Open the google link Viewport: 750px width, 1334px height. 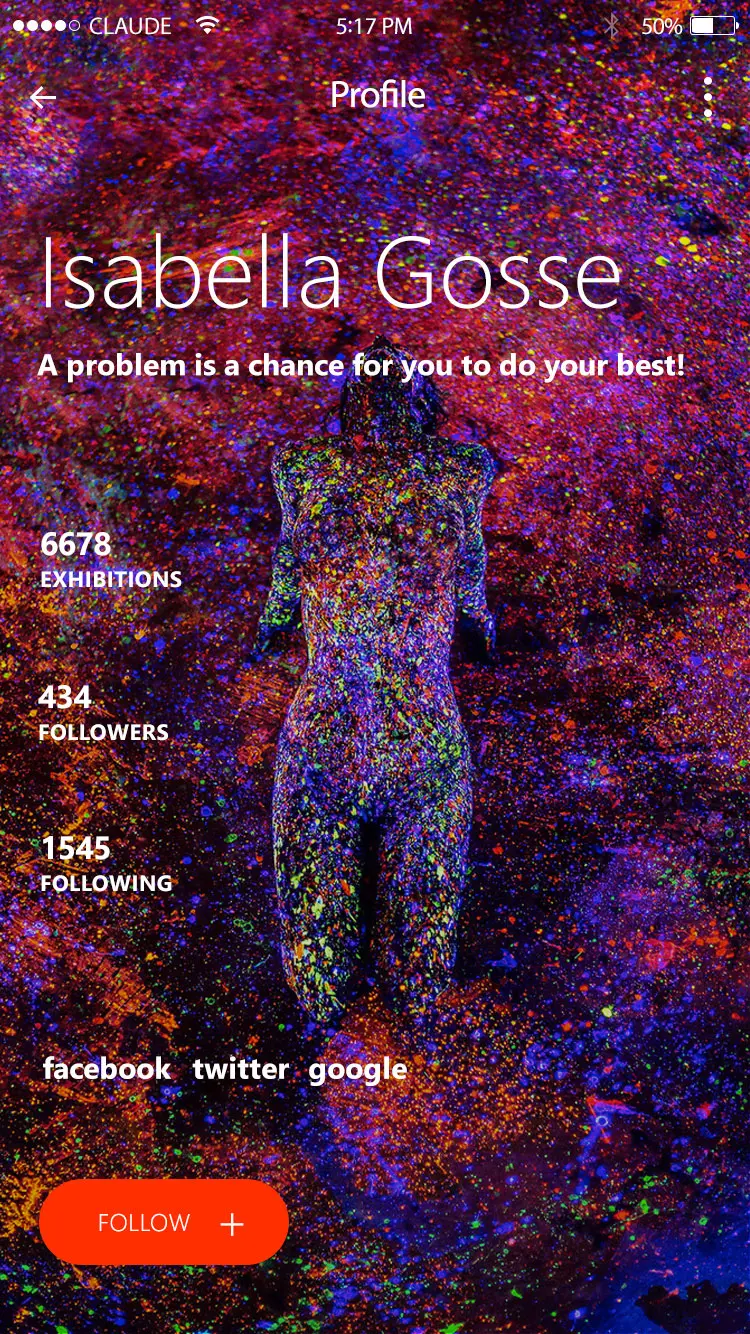pos(357,1069)
